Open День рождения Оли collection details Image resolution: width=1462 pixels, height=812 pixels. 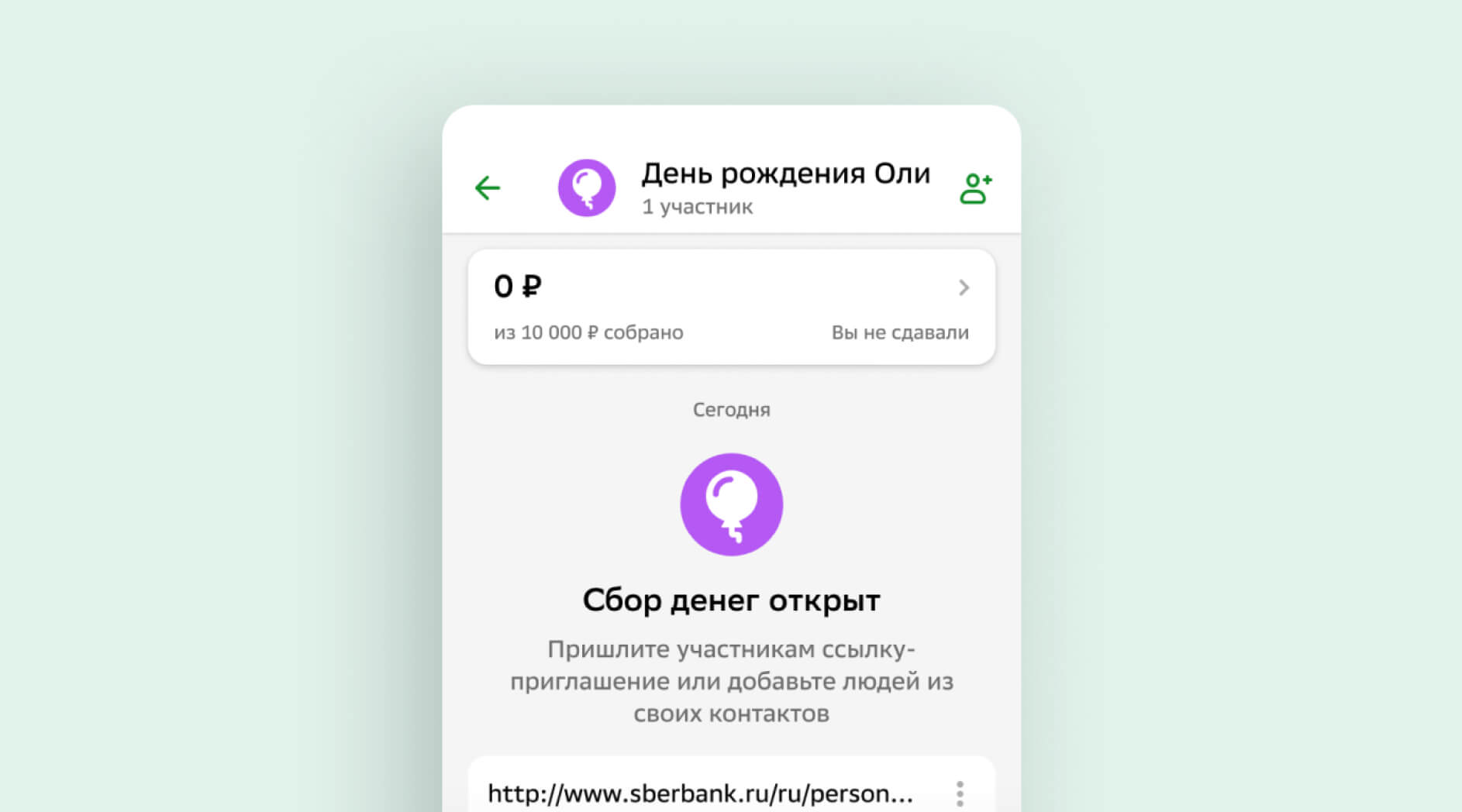[x=784, y=186]
